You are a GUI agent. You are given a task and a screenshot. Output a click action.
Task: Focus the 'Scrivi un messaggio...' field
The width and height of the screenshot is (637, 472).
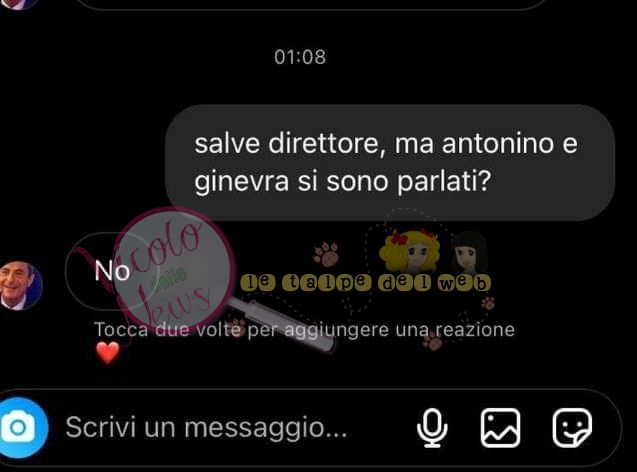(206, 429)
